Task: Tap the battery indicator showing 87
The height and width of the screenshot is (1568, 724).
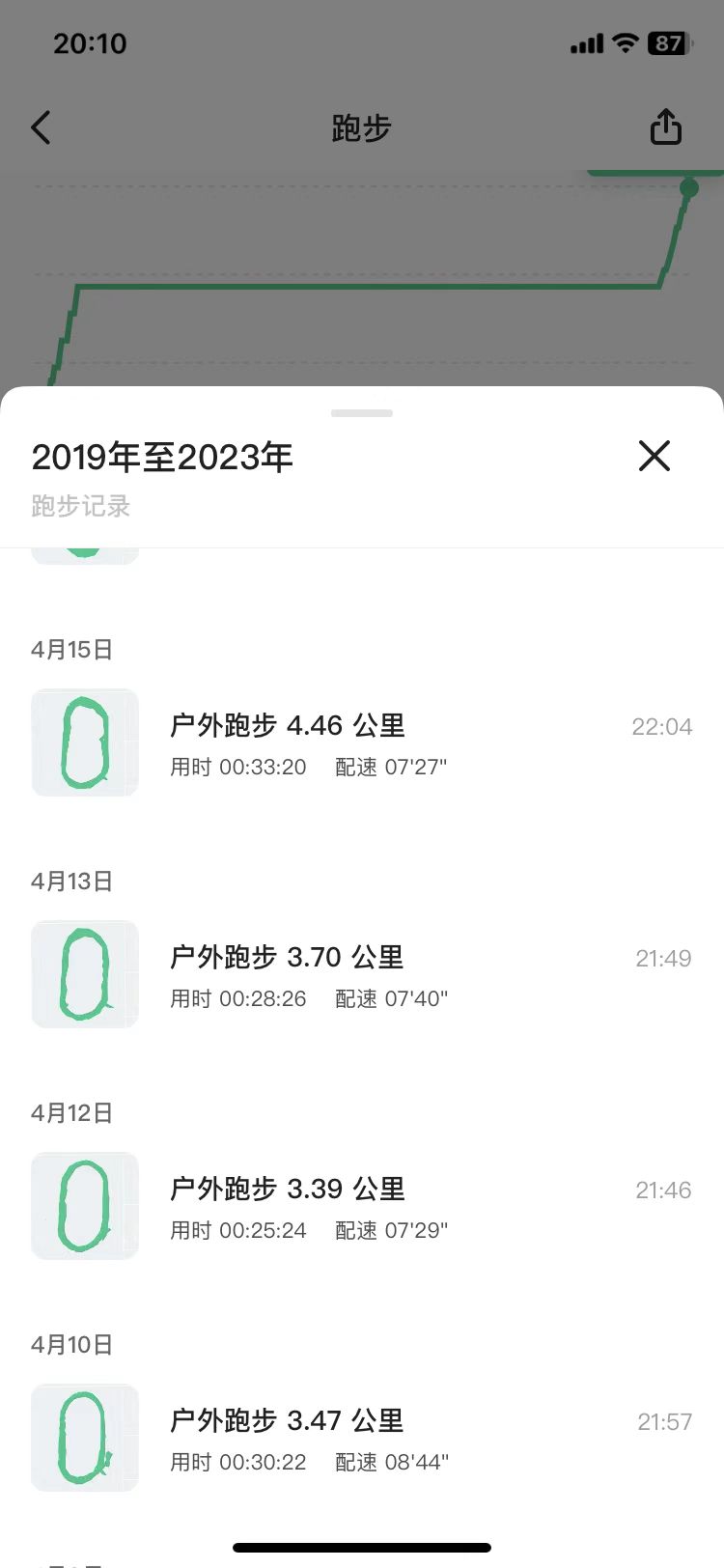Action: pos(666,42)
